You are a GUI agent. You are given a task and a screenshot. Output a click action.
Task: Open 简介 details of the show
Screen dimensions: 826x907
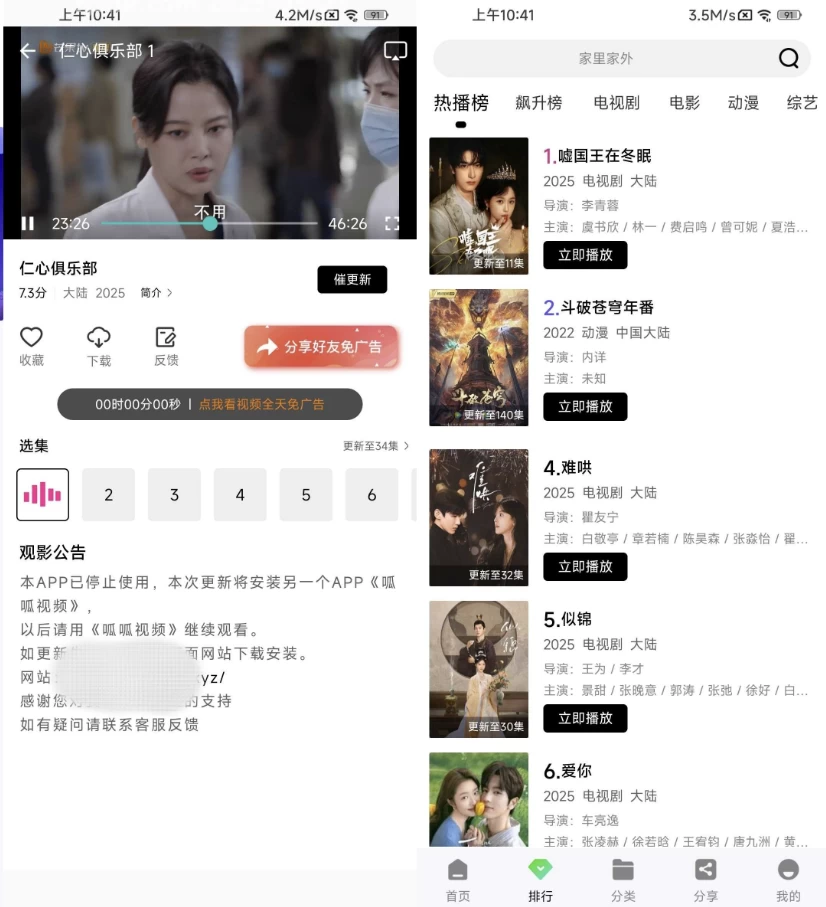pyautogui.click(x=156, y=293)
